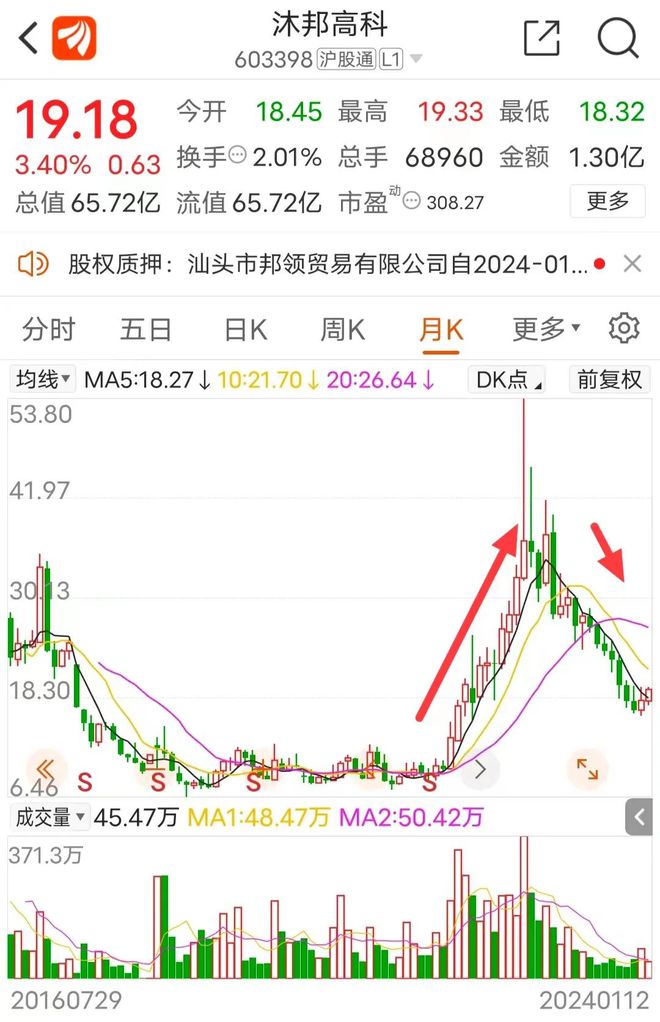This screenshot has width=660, height=1022.
Task: Switch to the 周K tab
Action: [x=342, y=329]
